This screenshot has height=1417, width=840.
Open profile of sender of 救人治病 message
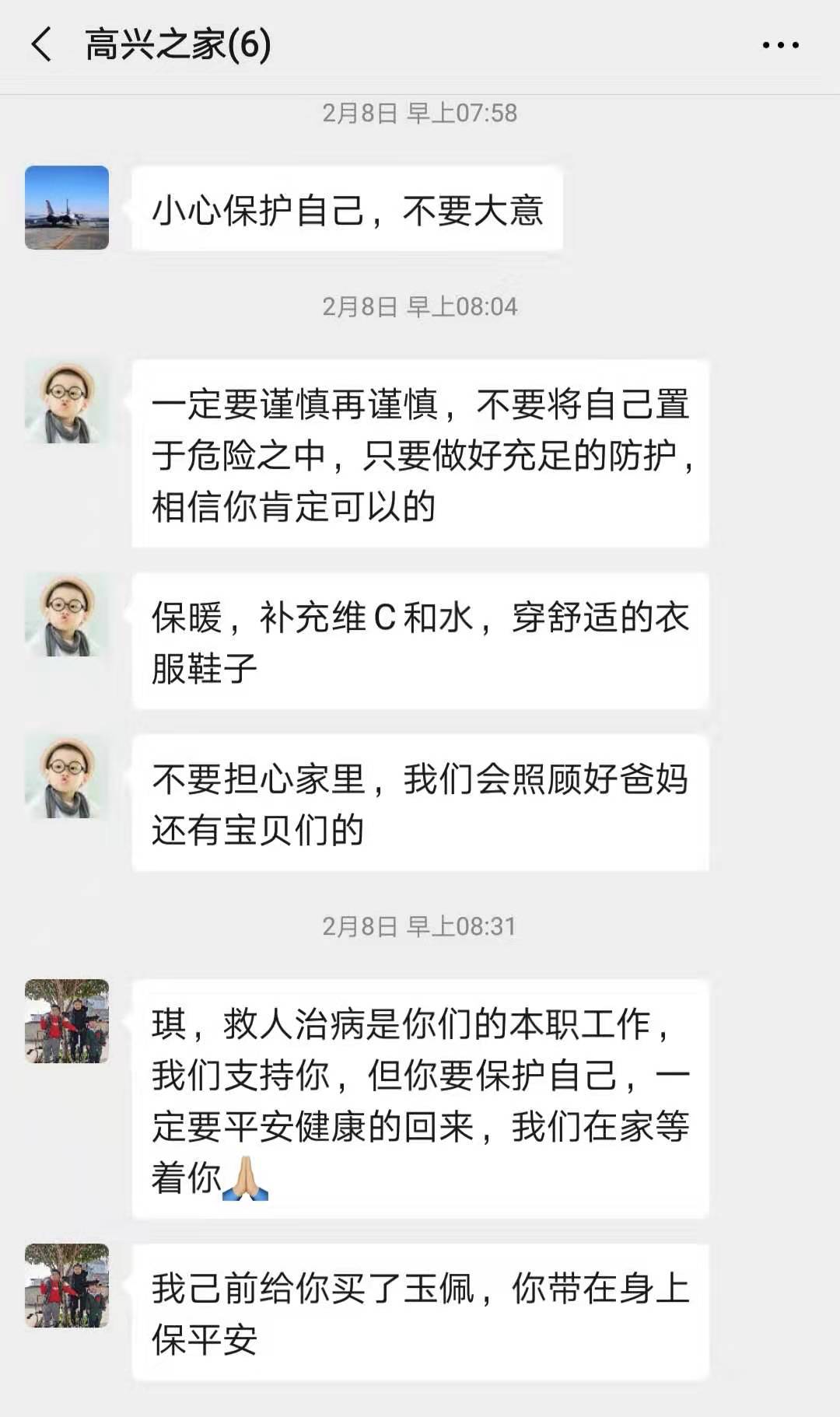pyautogui.click(x=67, y=1021)
